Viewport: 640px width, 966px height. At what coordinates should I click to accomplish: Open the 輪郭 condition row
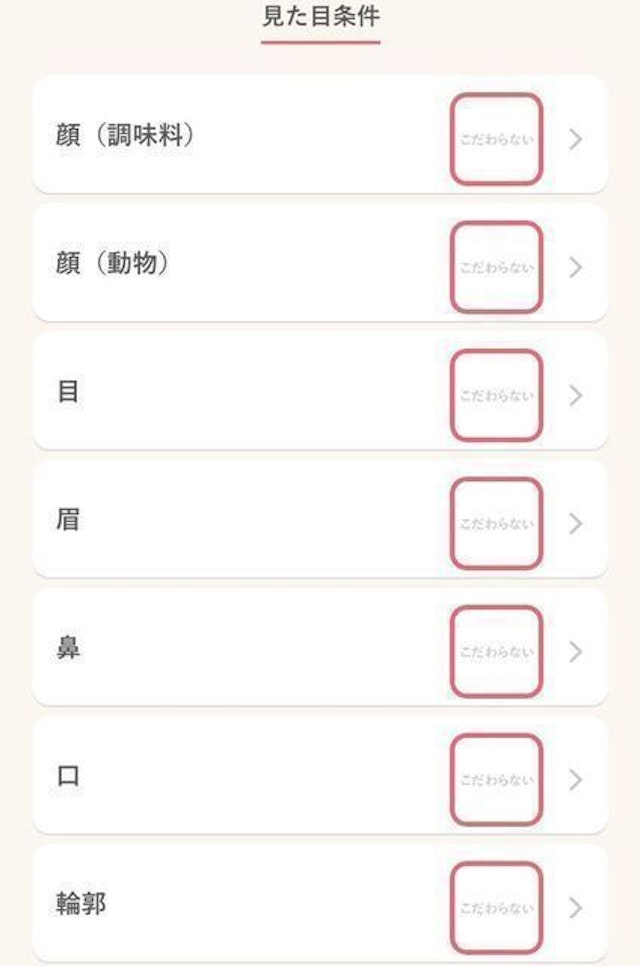[320, 906]
